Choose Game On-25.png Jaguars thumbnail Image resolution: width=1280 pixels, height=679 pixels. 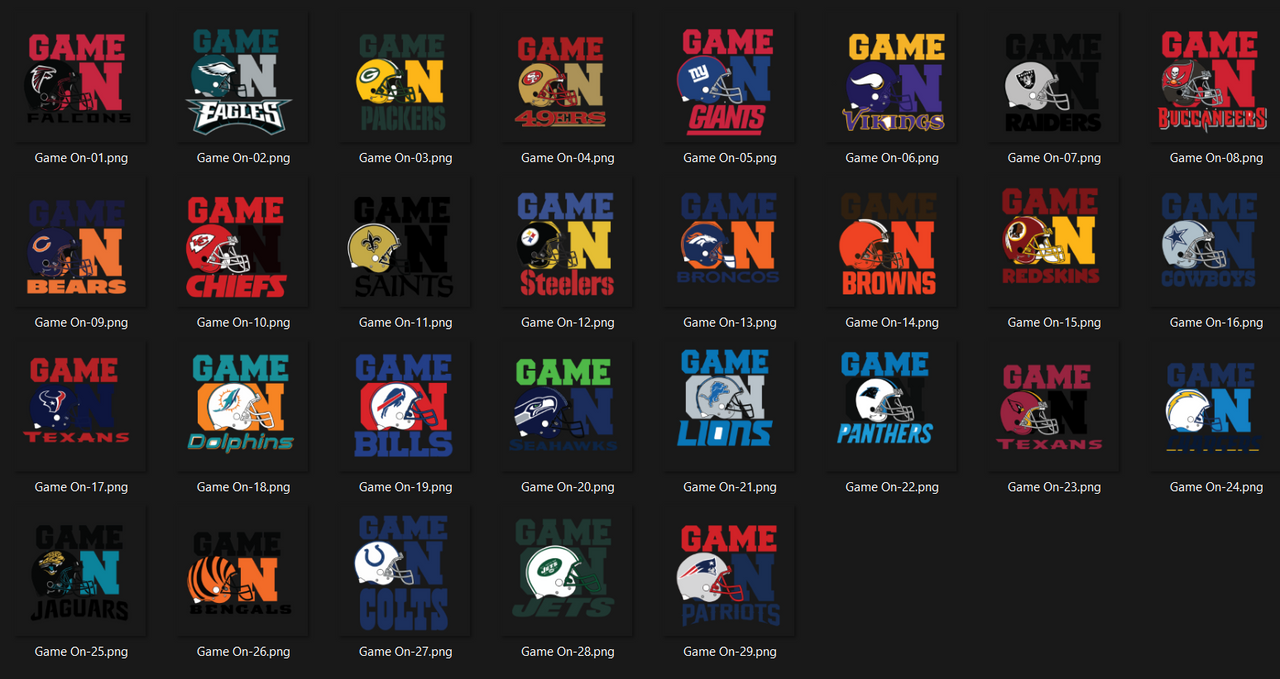click(x=80, y=572)
